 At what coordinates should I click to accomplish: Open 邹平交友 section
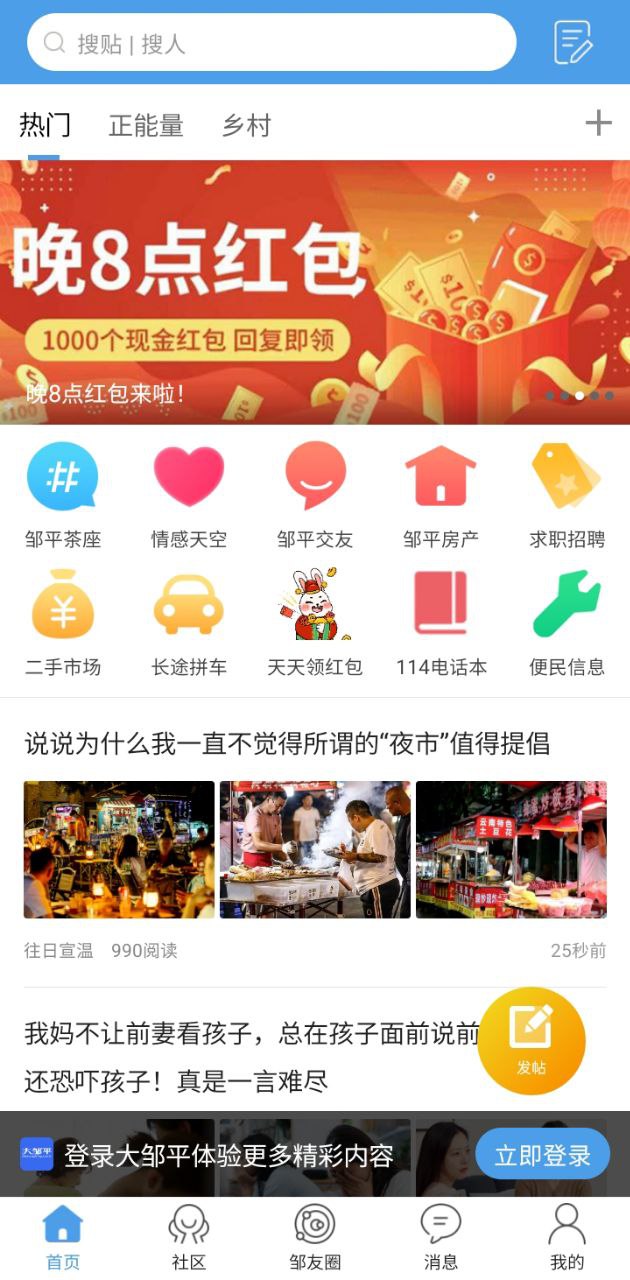315,495
